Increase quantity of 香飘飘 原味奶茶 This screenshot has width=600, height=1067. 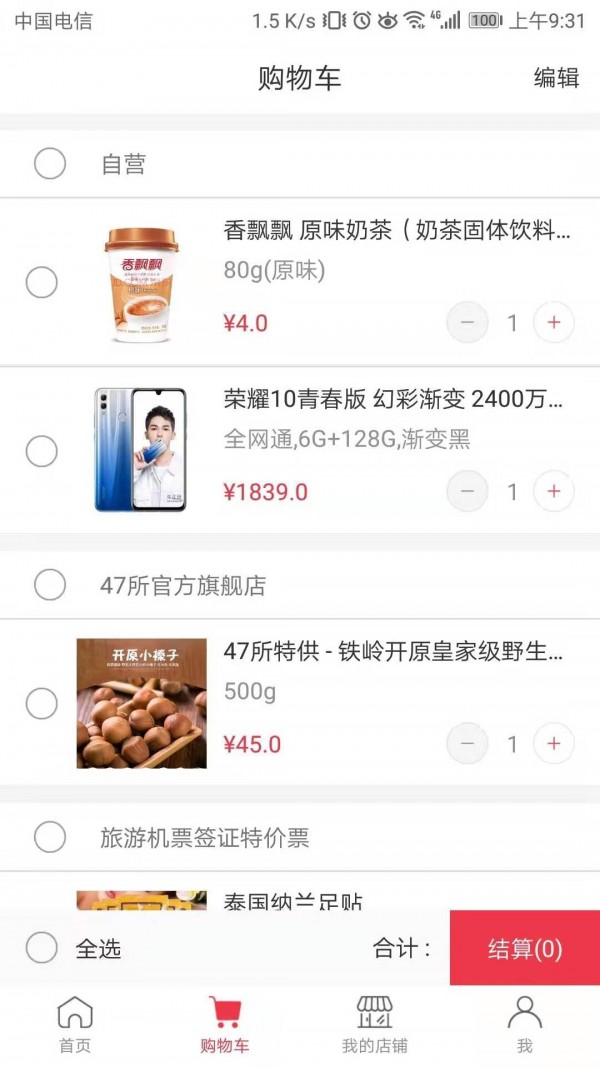click(x=553, y=322)
